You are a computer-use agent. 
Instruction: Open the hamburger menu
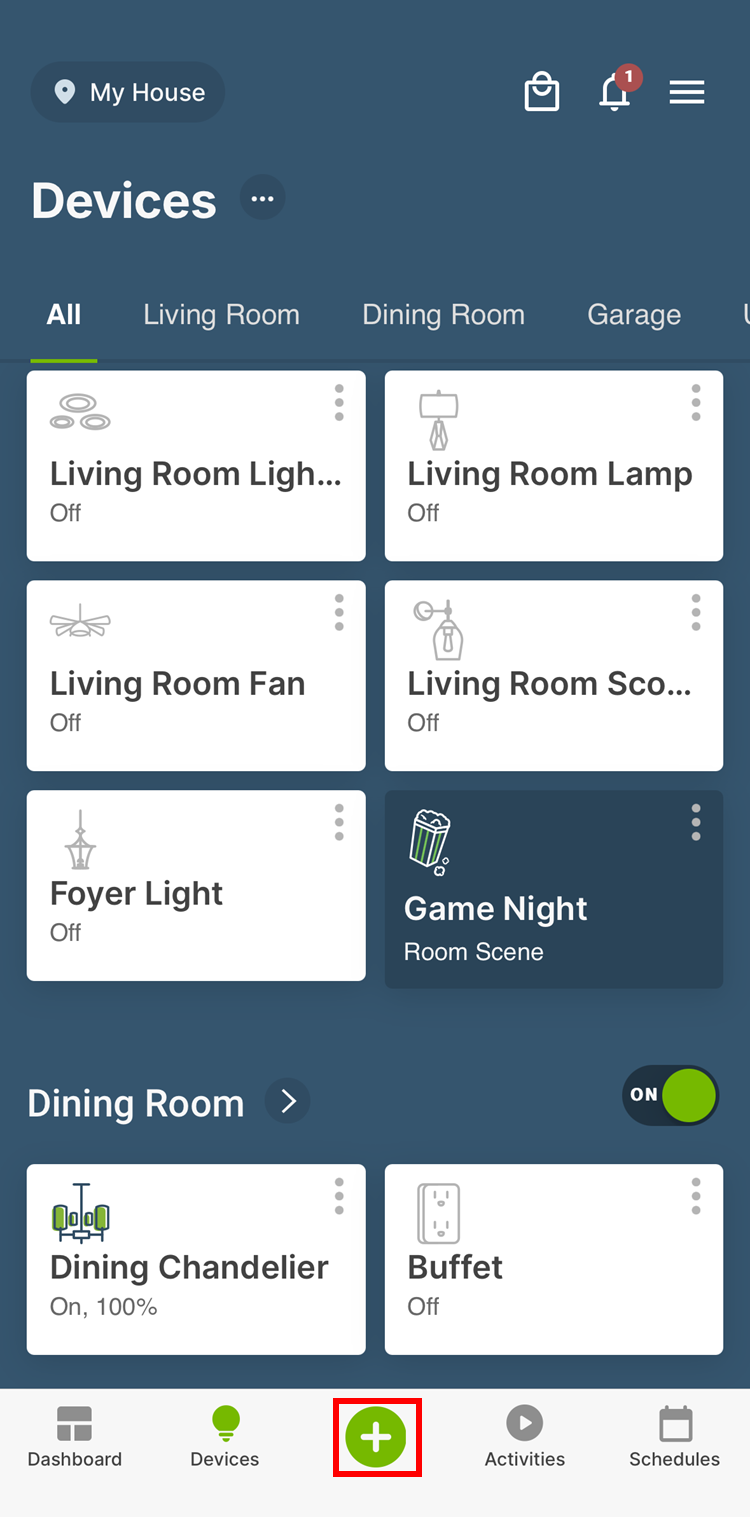(687, 91)
